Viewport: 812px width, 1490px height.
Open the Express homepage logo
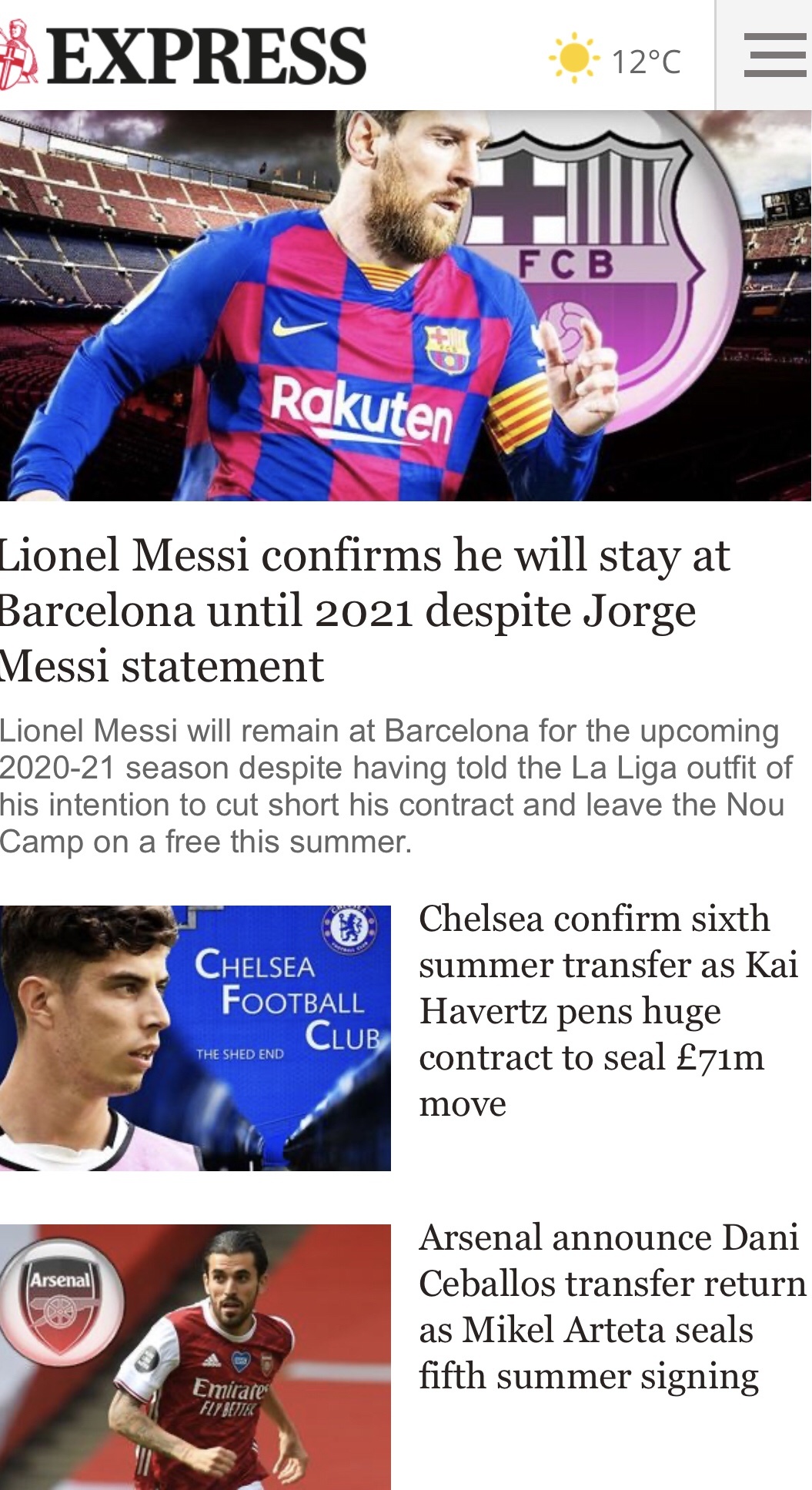pos(185,55)
